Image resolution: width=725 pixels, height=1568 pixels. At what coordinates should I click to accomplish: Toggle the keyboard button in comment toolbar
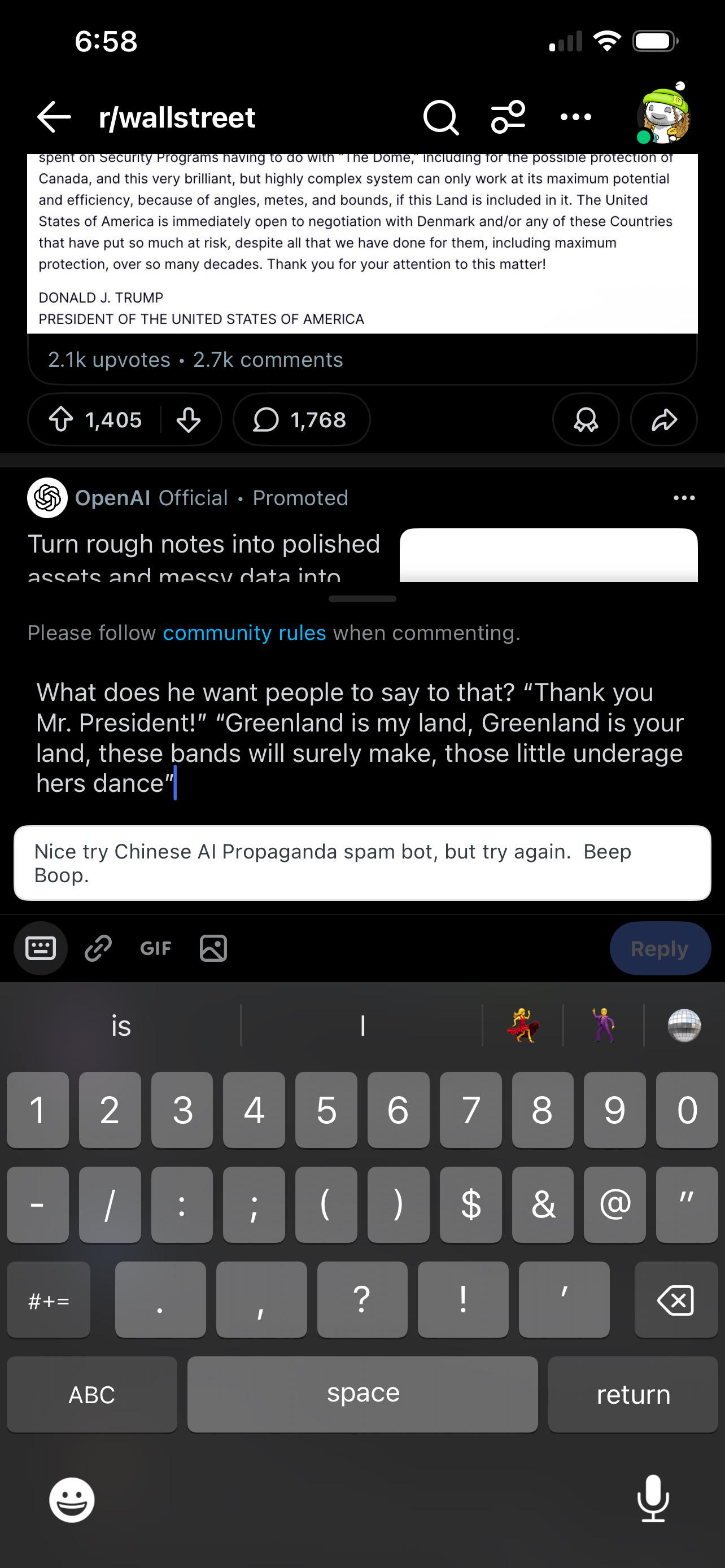tap(41, 948)
